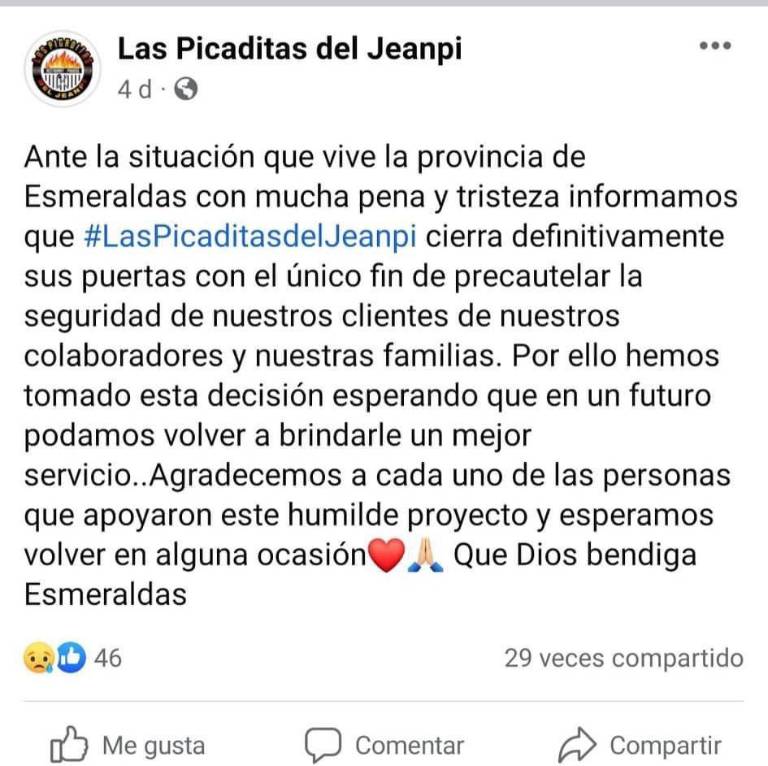Open the three-dot post options menu
This screenshot has width=768, height=766.
pyautogui.click(x=714, y=47)
